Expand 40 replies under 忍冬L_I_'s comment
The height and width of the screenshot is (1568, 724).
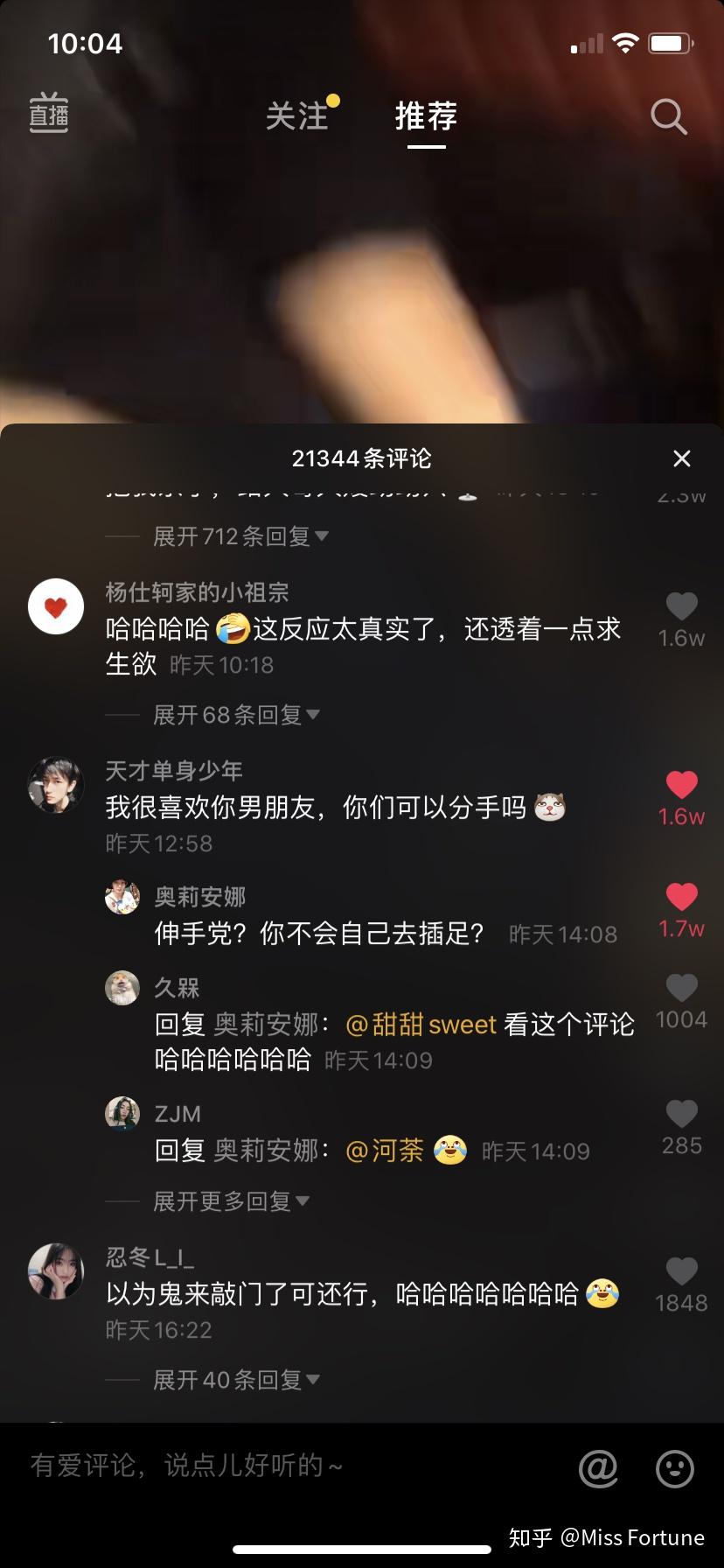pos(236,1380)
